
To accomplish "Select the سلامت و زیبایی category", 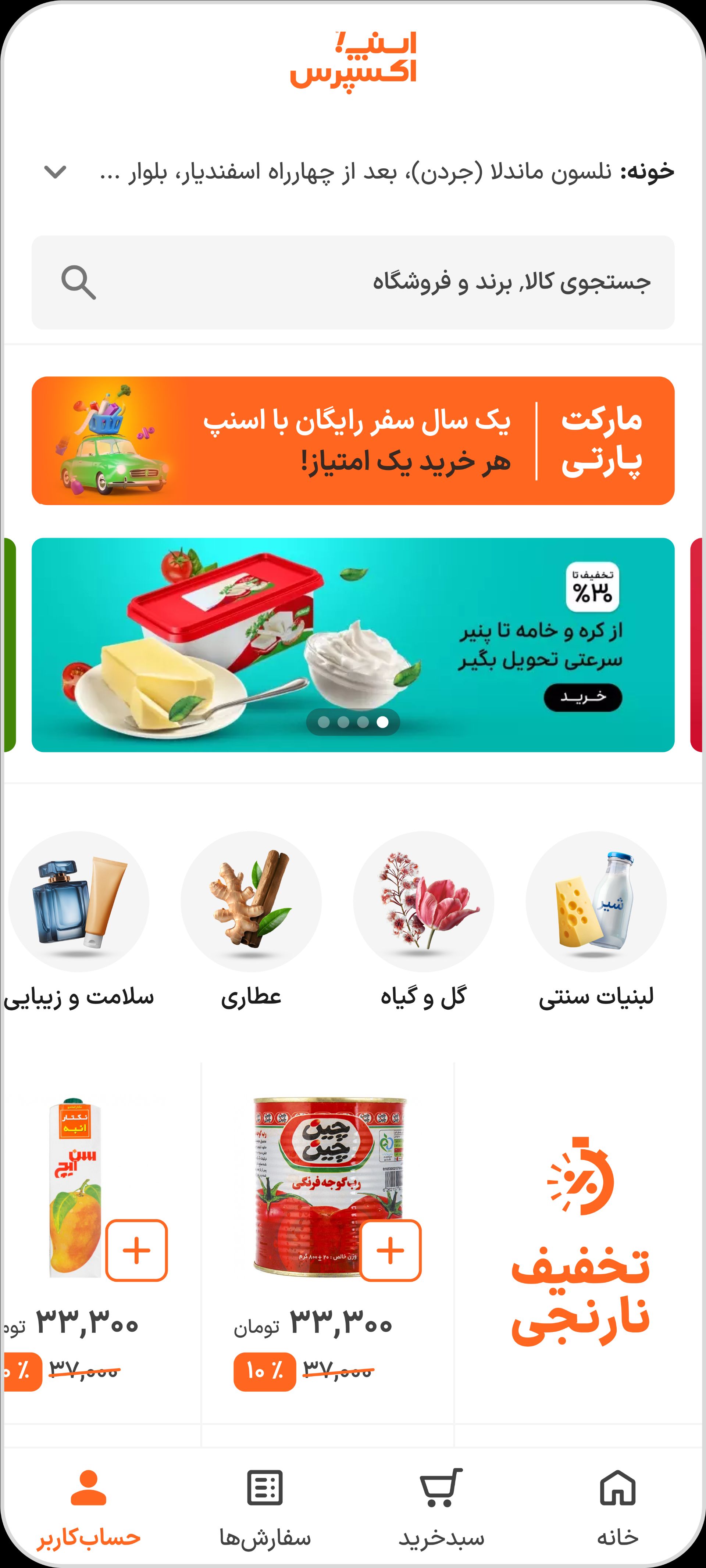I will point(79,907).
